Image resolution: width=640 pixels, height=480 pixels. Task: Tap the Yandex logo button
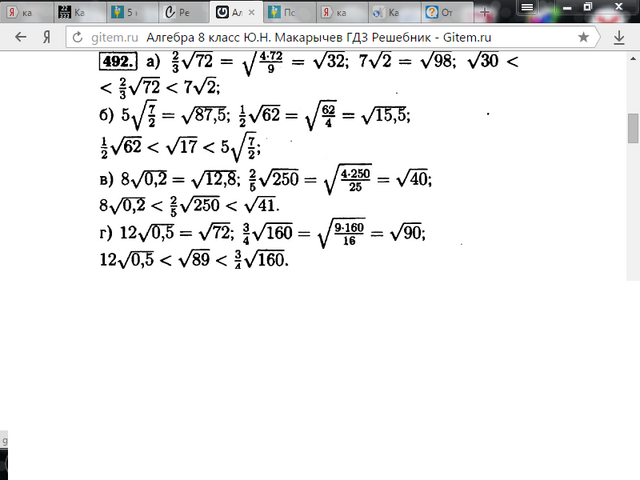tap(46, 37)
